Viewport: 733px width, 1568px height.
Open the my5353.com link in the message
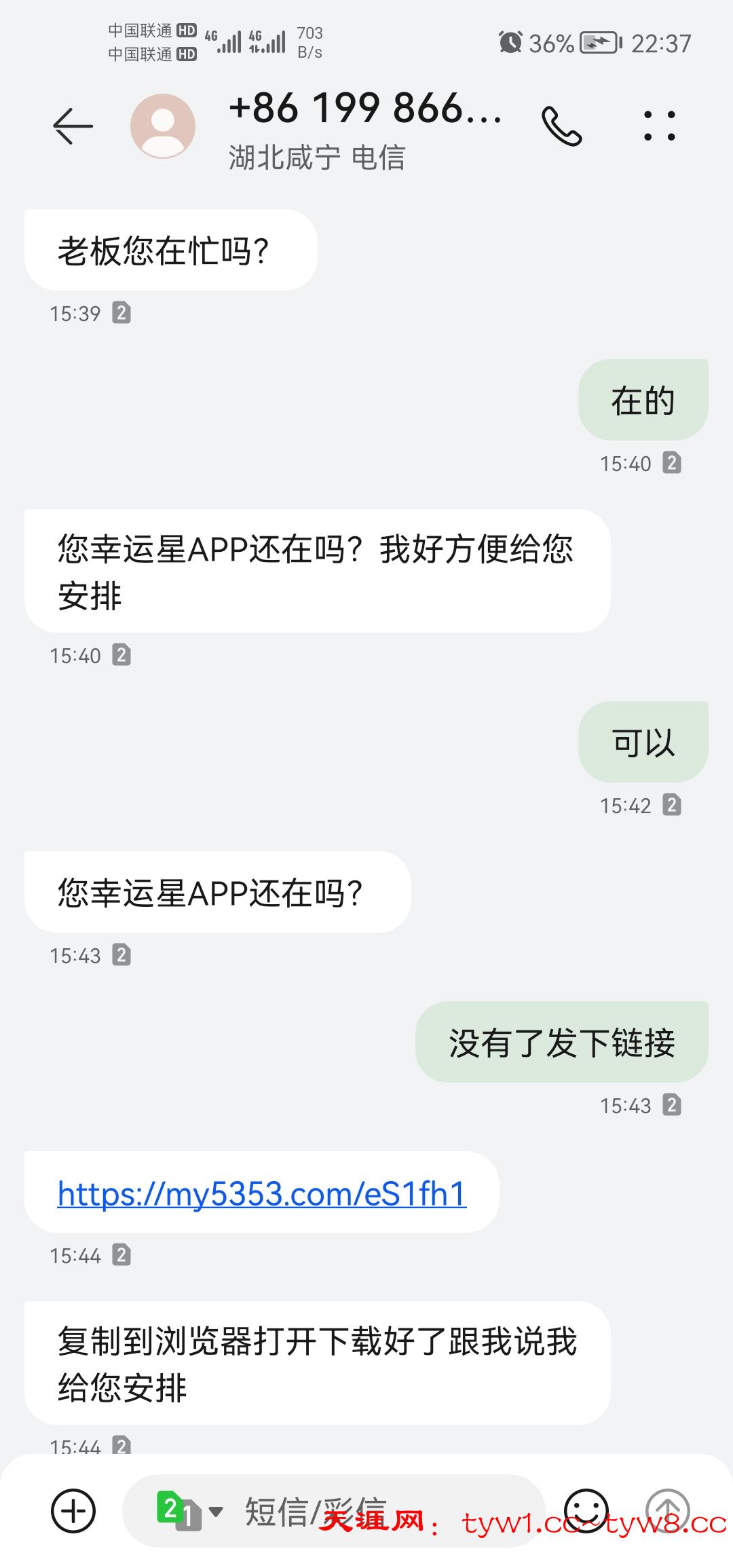(x=262, y=1193)
